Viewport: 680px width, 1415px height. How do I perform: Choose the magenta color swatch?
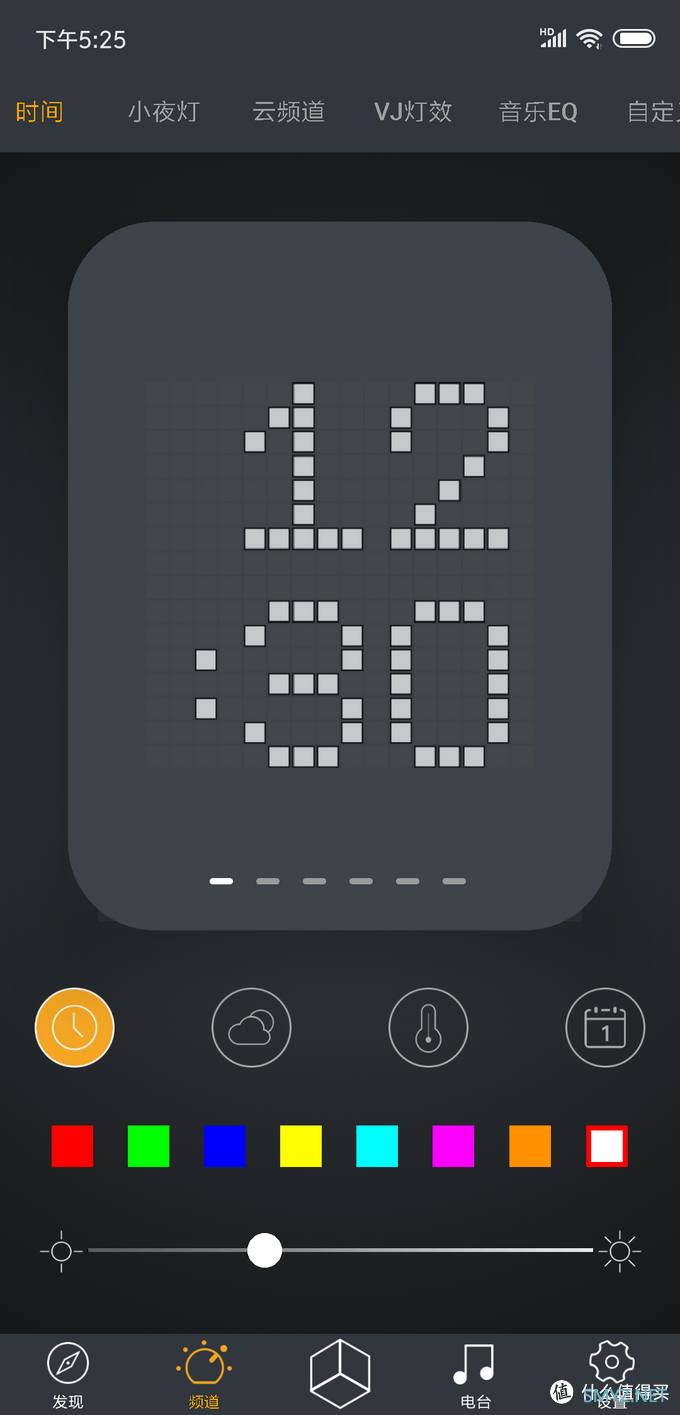click(x=453, y=1146)
